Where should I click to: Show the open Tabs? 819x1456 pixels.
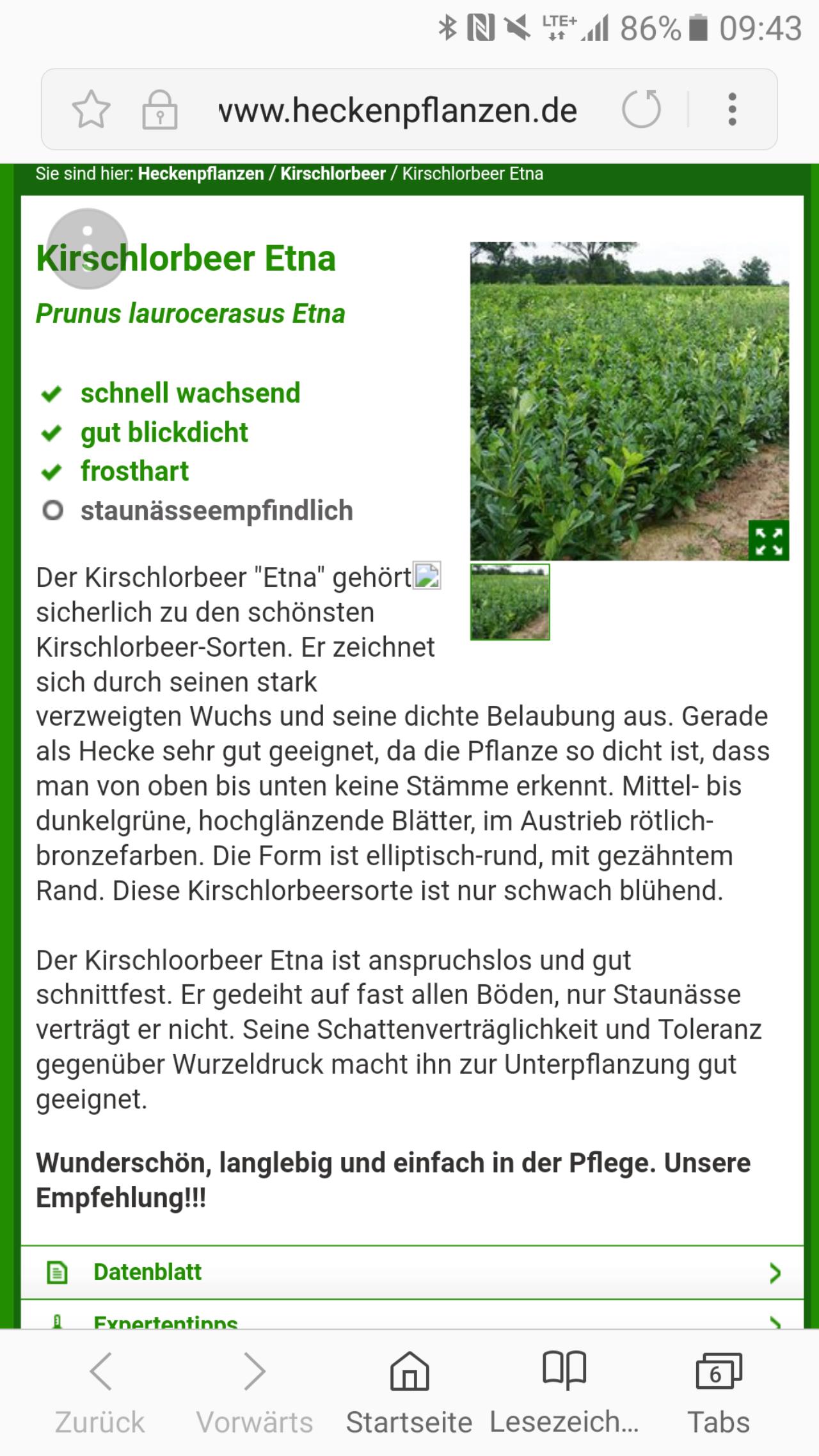(x=719, y=1393)
